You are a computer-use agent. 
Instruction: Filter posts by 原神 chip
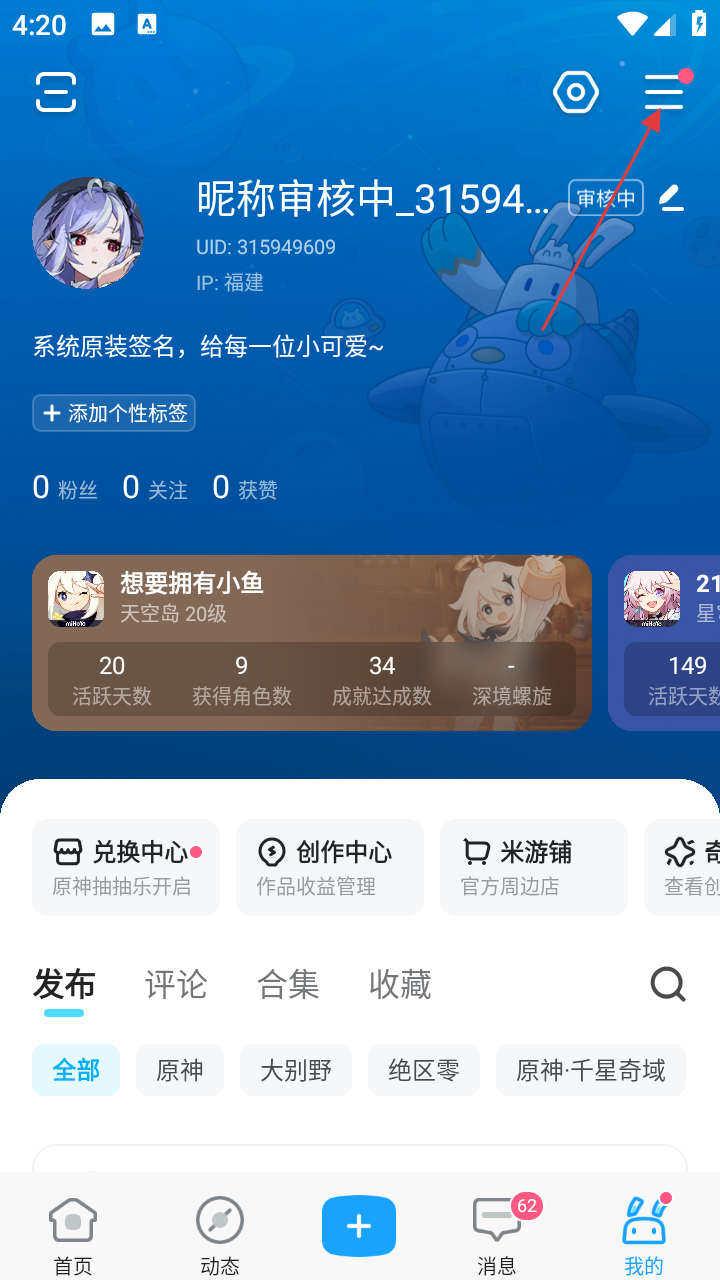[180, 1071]
